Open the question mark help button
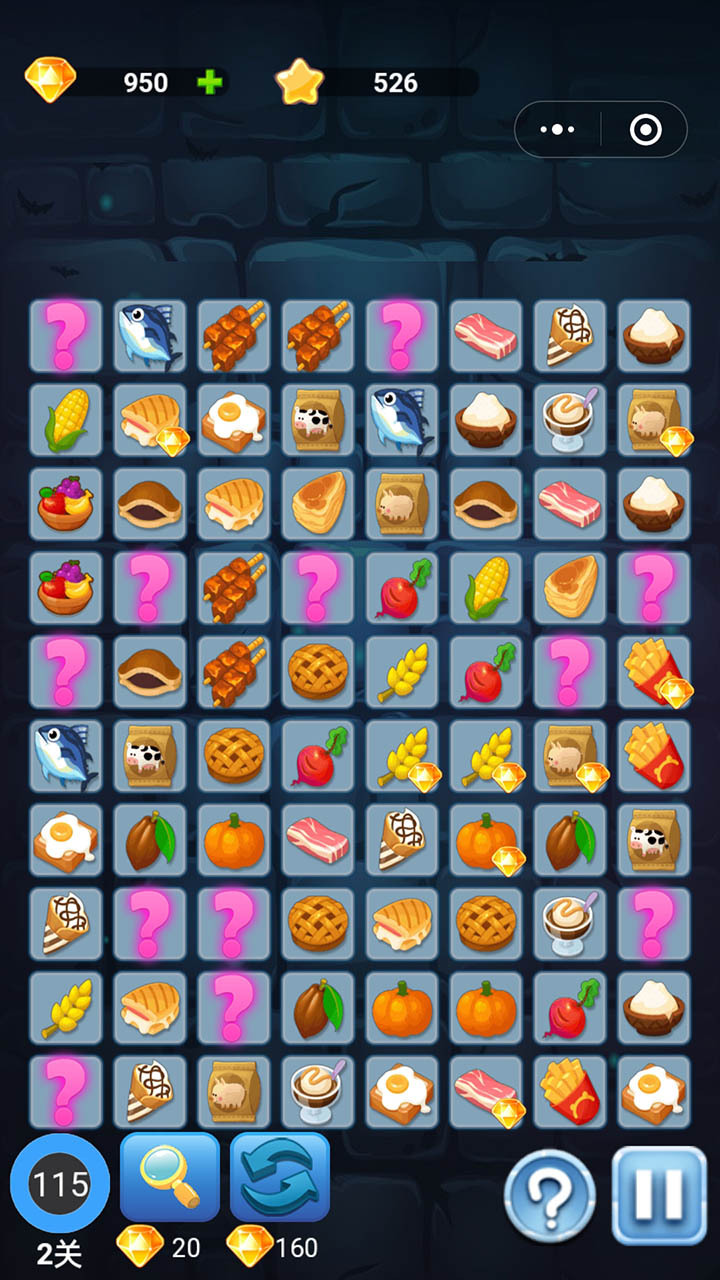 click(549, 1196)
